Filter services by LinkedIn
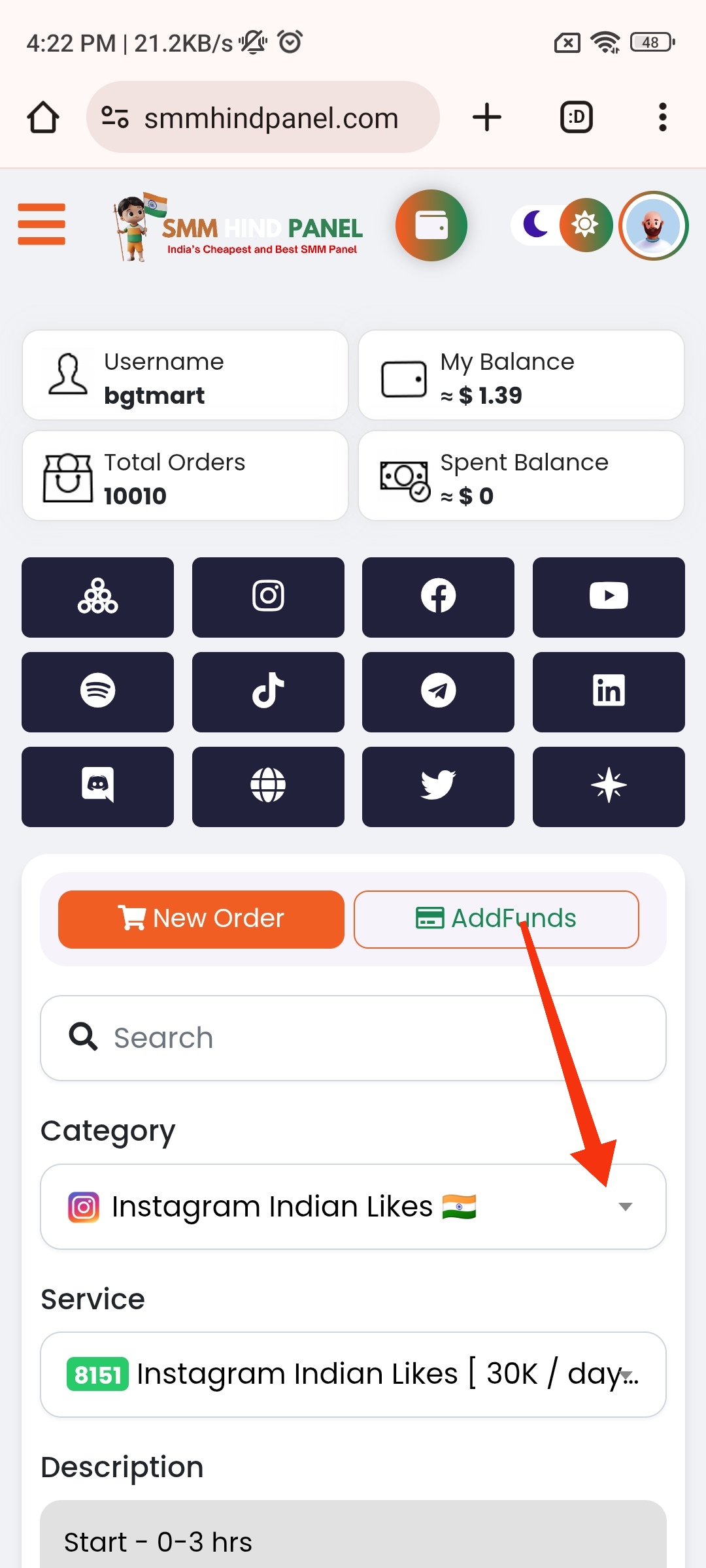 (x=609, y=692)
